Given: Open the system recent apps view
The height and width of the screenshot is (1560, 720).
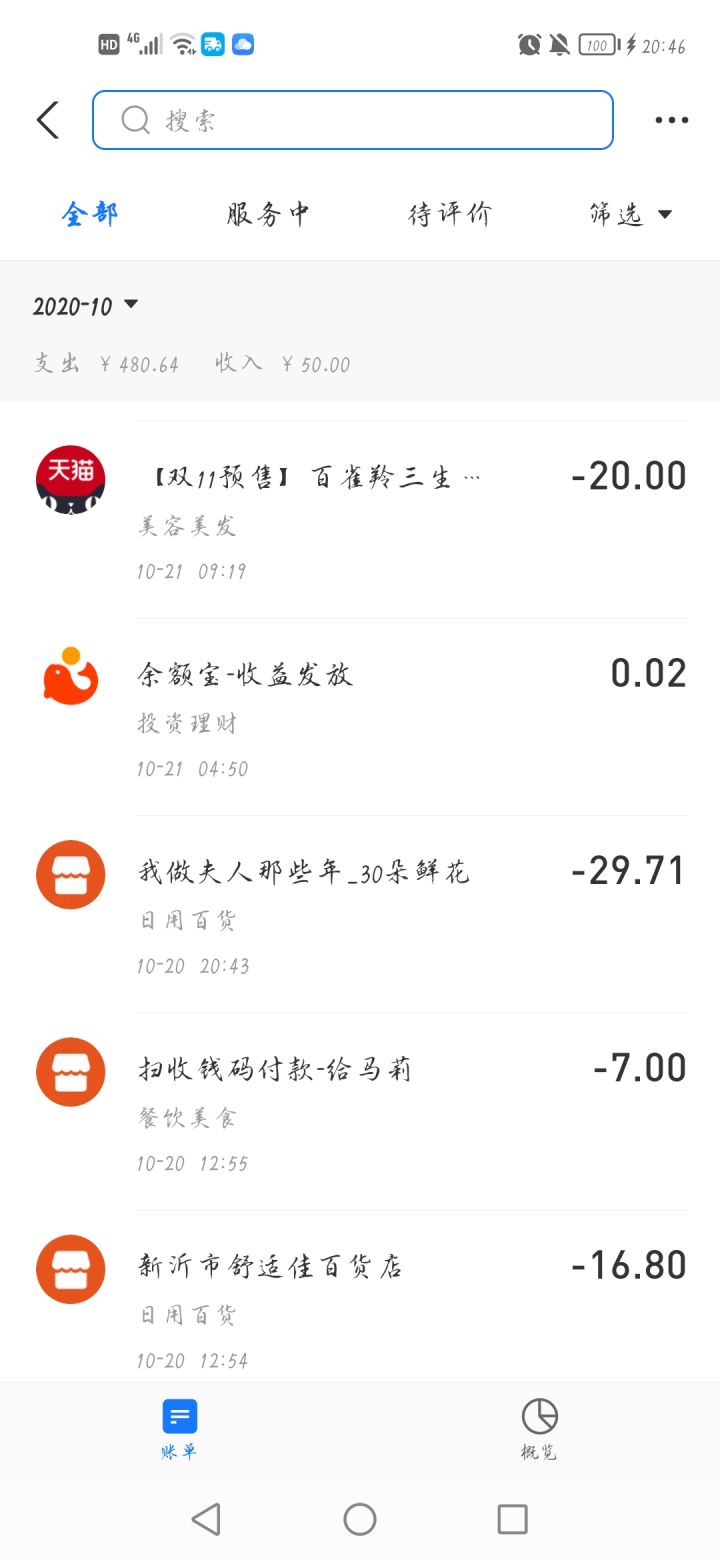Looking at the screenshot, I should coord(512,1519).
